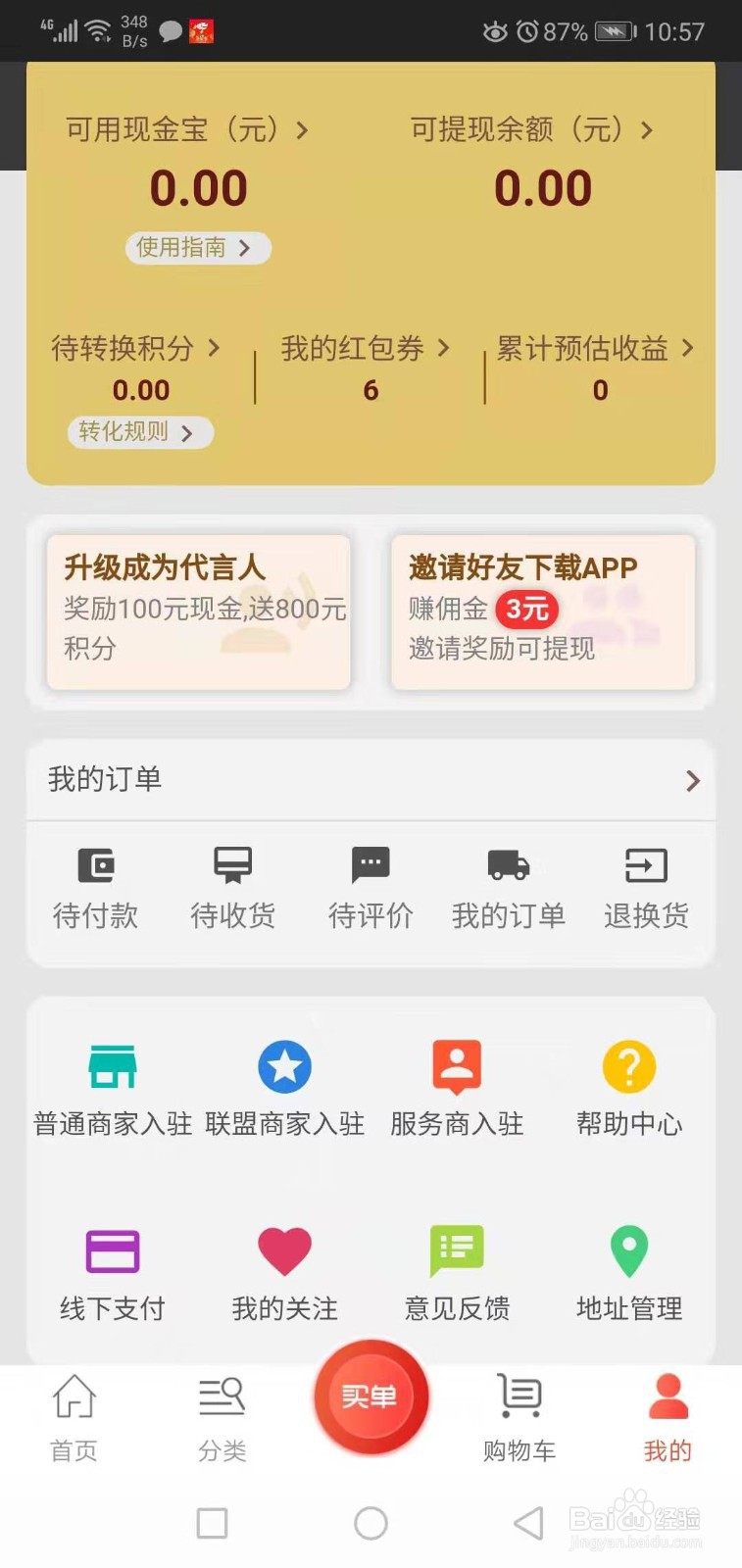Viewport: 742px width, 1568px height.
Task: Open 使用指南 usage guide
Action: click(x=197, y=248)
